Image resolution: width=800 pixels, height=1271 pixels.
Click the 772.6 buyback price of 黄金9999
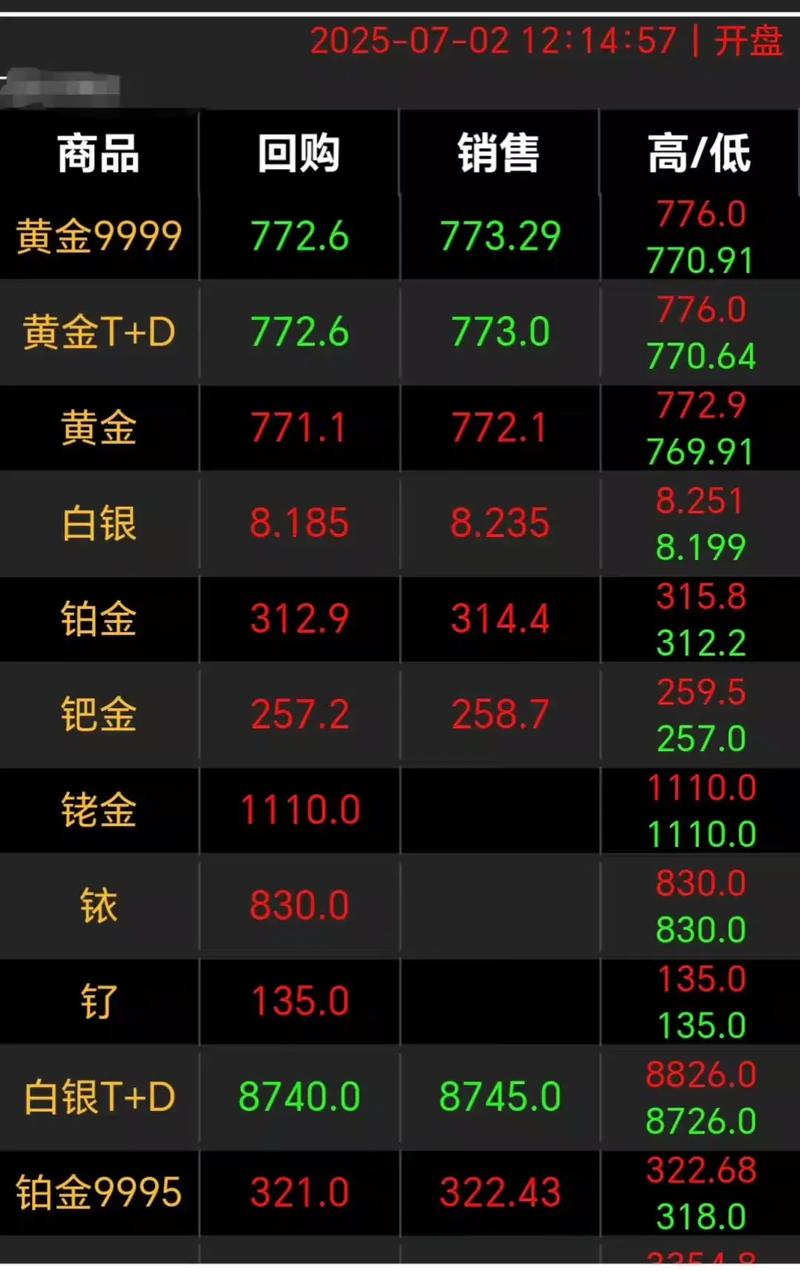[298, 236]
